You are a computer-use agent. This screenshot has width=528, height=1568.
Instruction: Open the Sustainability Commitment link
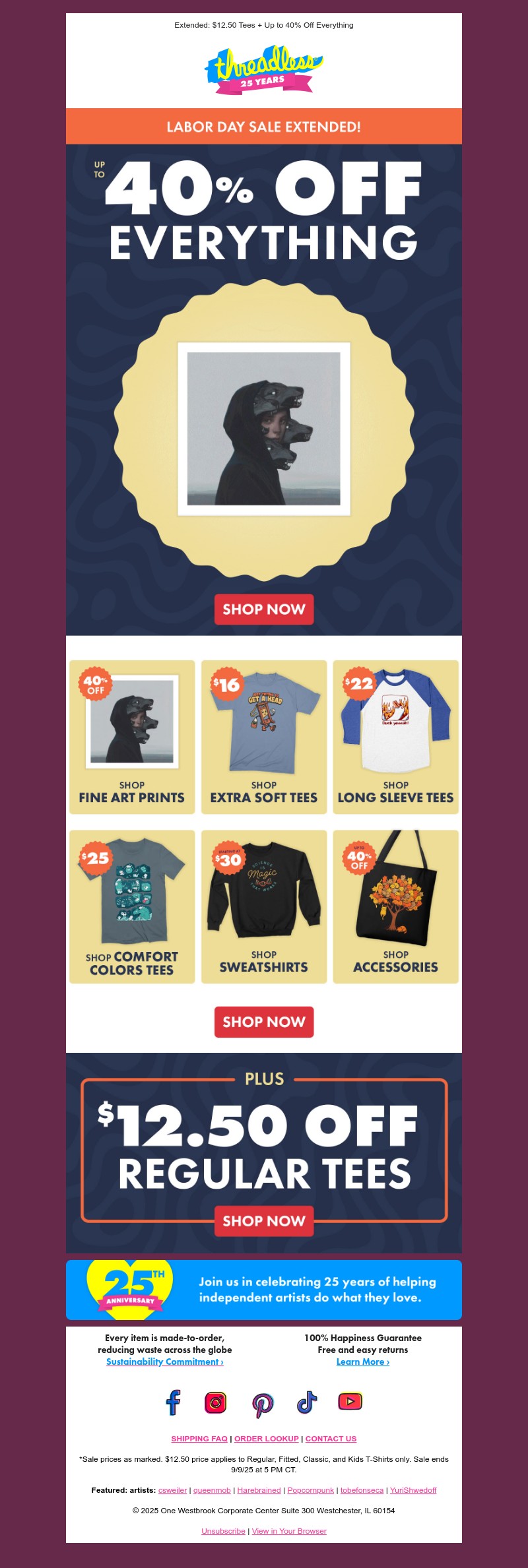[x=165, y=1362]
